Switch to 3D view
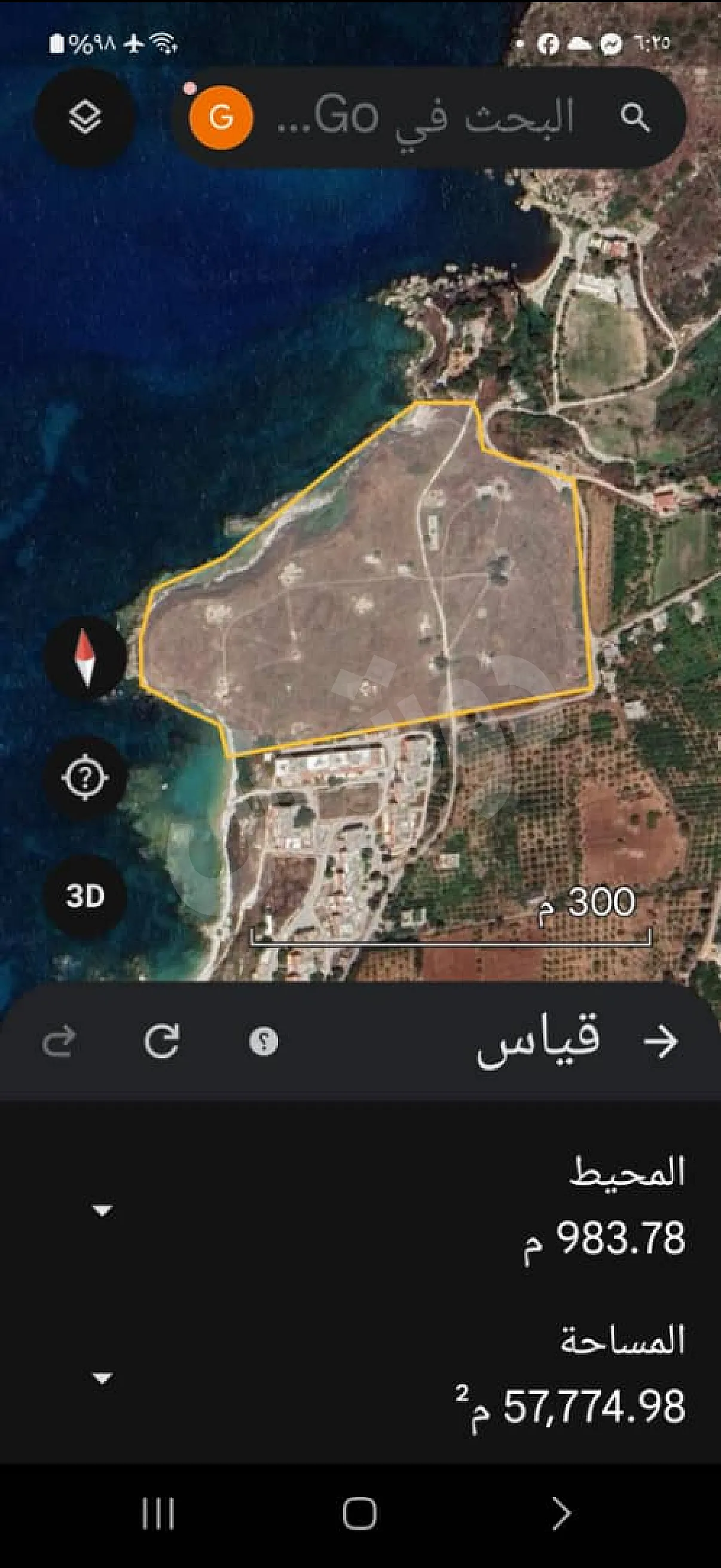Screen dimensions: 721x1568 (85, 896)
